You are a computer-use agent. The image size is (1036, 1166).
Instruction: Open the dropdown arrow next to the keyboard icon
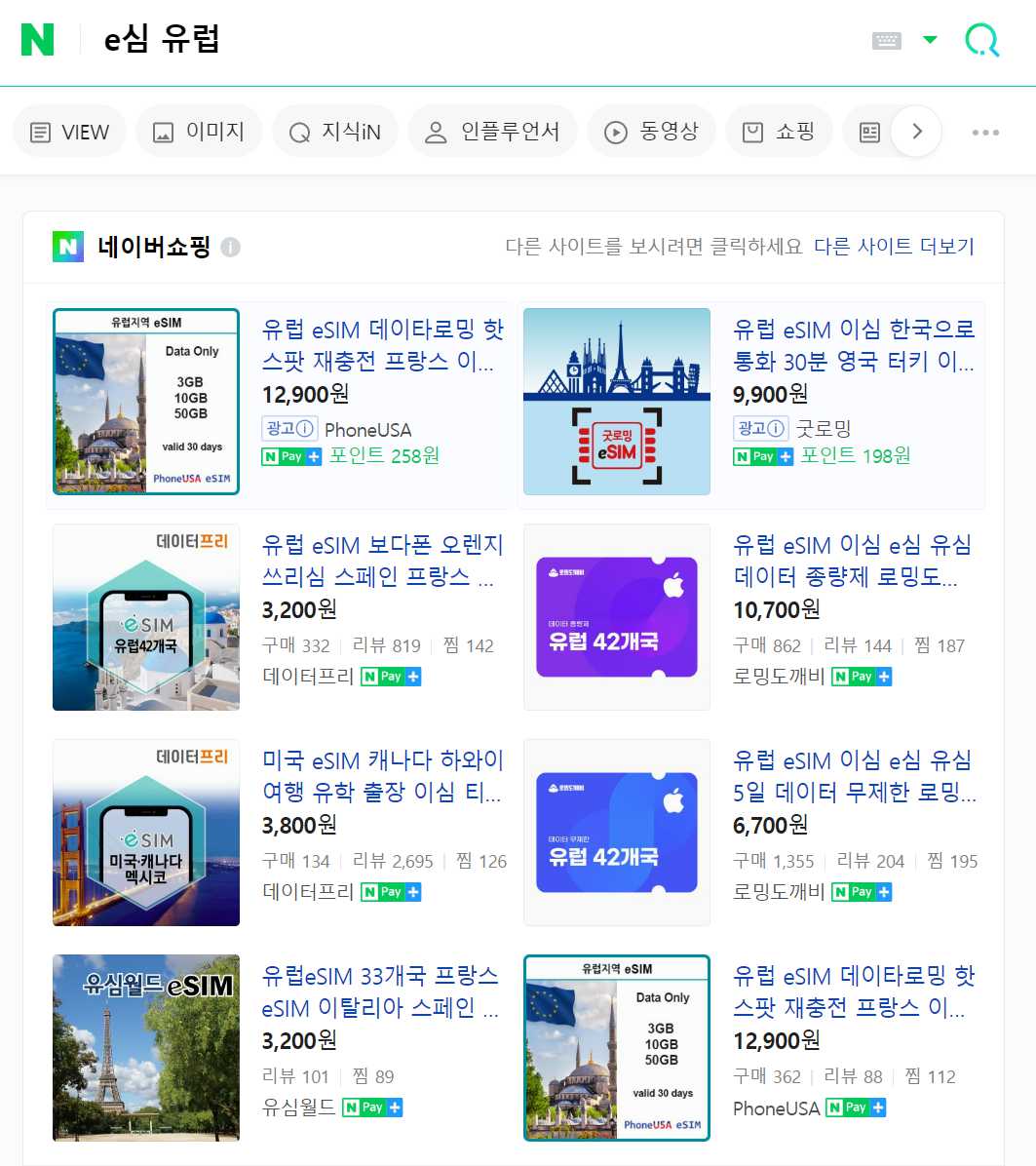coord(929,37)
